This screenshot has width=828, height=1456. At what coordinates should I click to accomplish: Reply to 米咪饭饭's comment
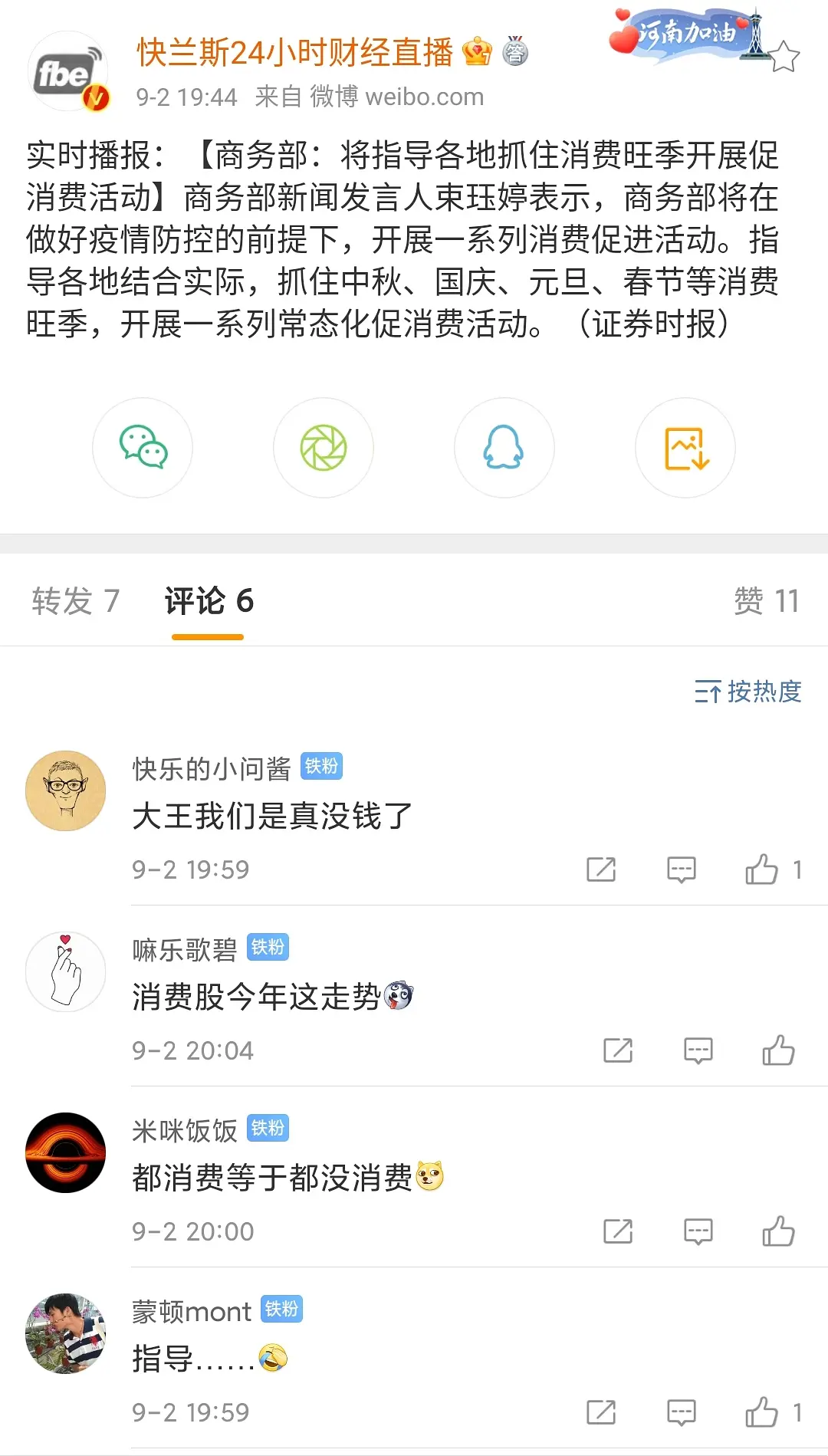(698, 1231)
